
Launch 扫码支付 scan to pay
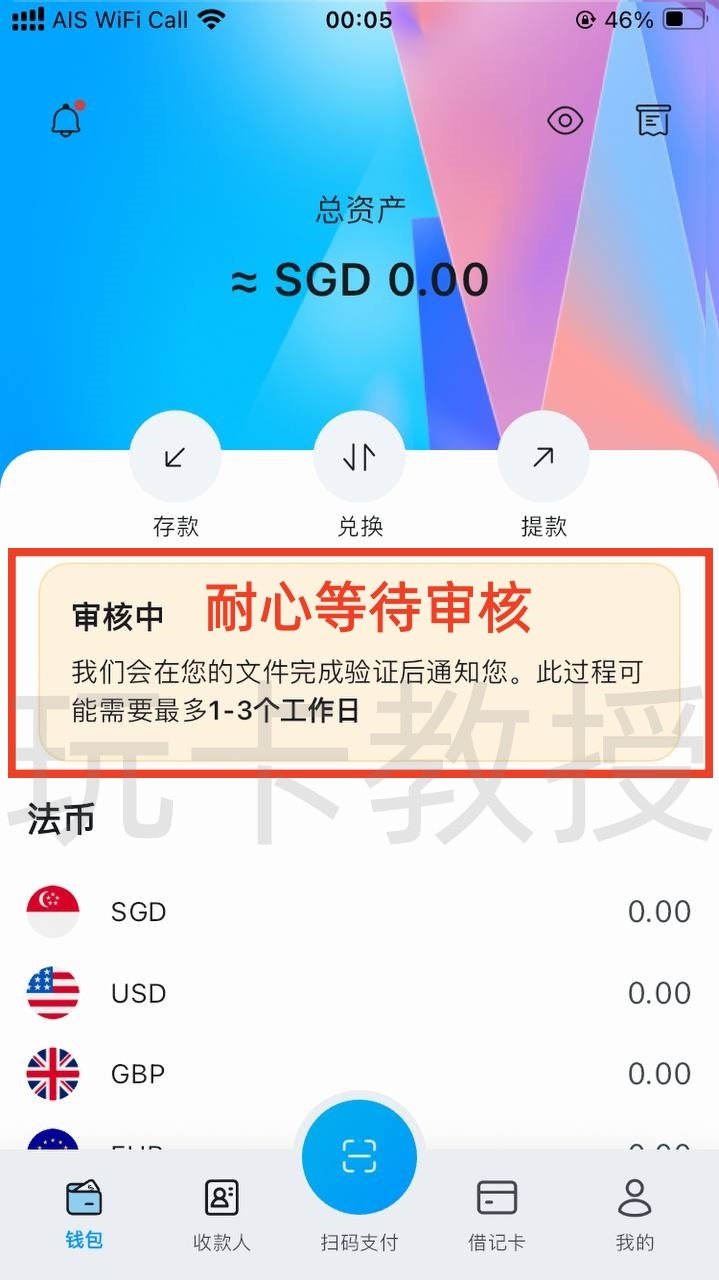click(359, 1160)
